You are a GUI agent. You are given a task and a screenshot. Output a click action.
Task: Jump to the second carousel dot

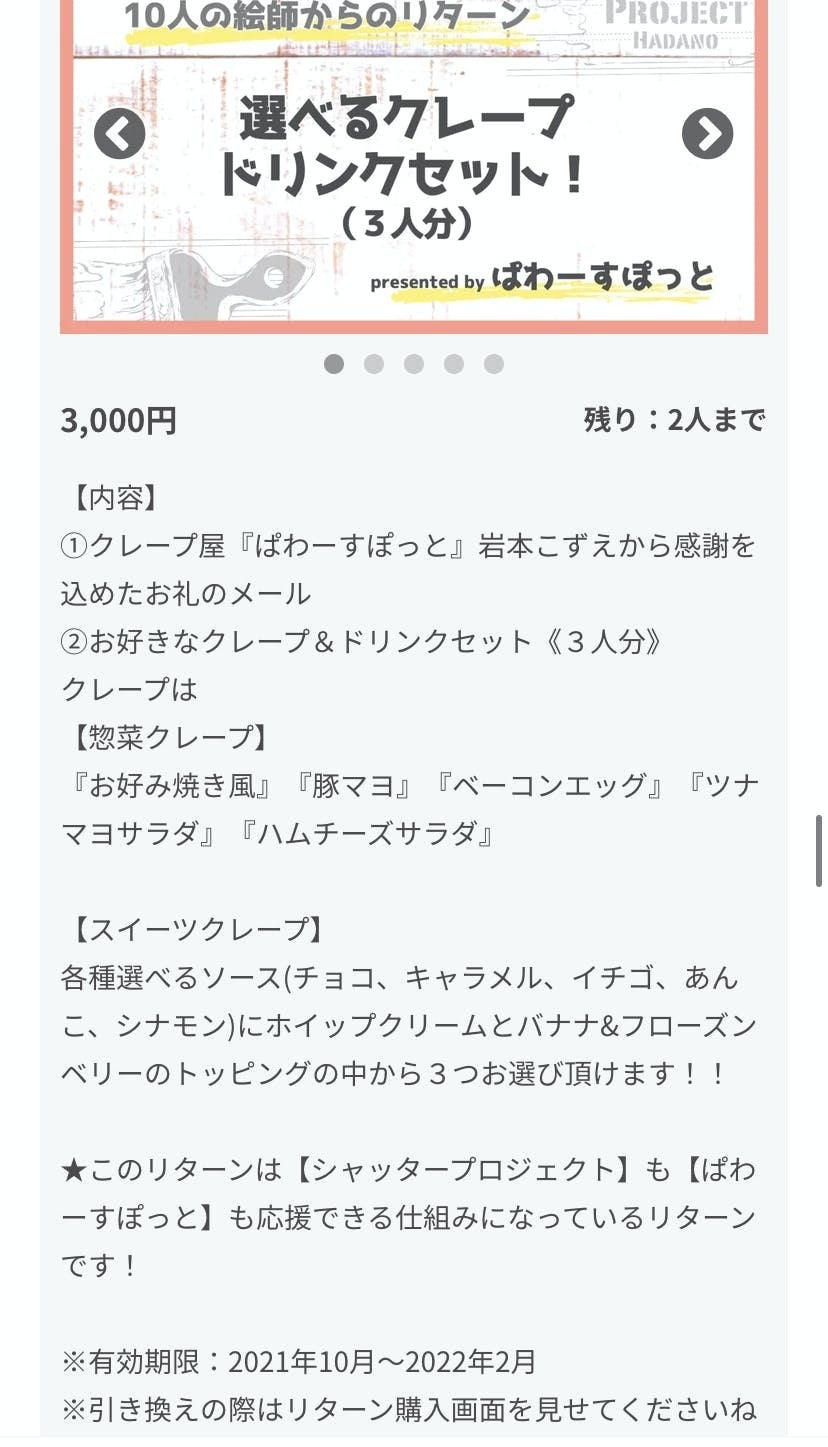click(374, 364)
